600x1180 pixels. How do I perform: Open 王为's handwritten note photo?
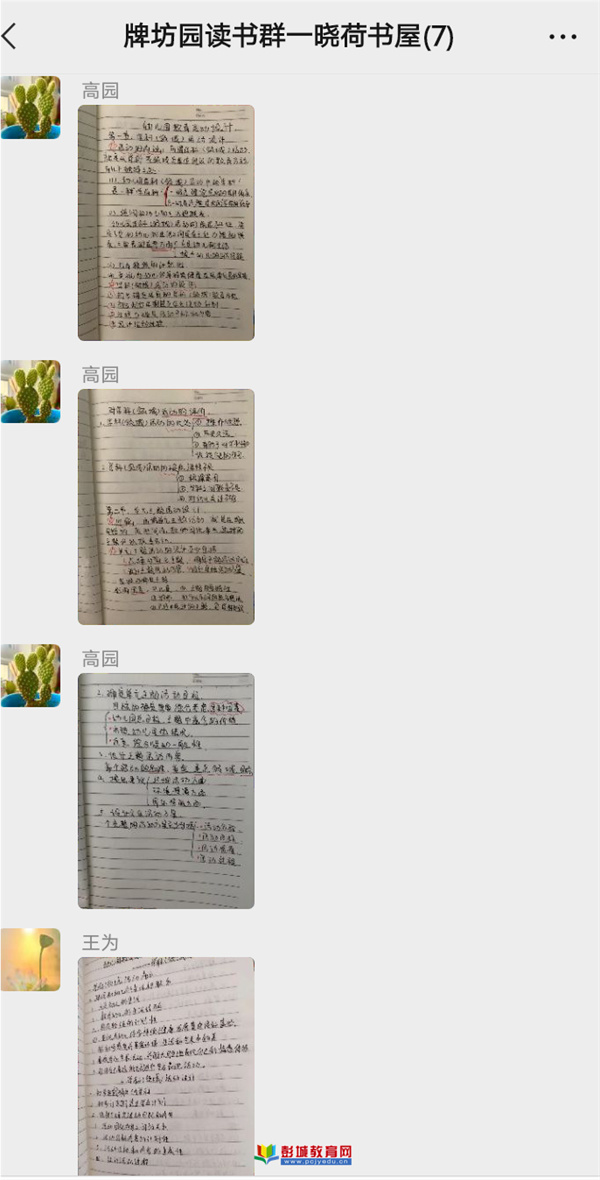166,1065
